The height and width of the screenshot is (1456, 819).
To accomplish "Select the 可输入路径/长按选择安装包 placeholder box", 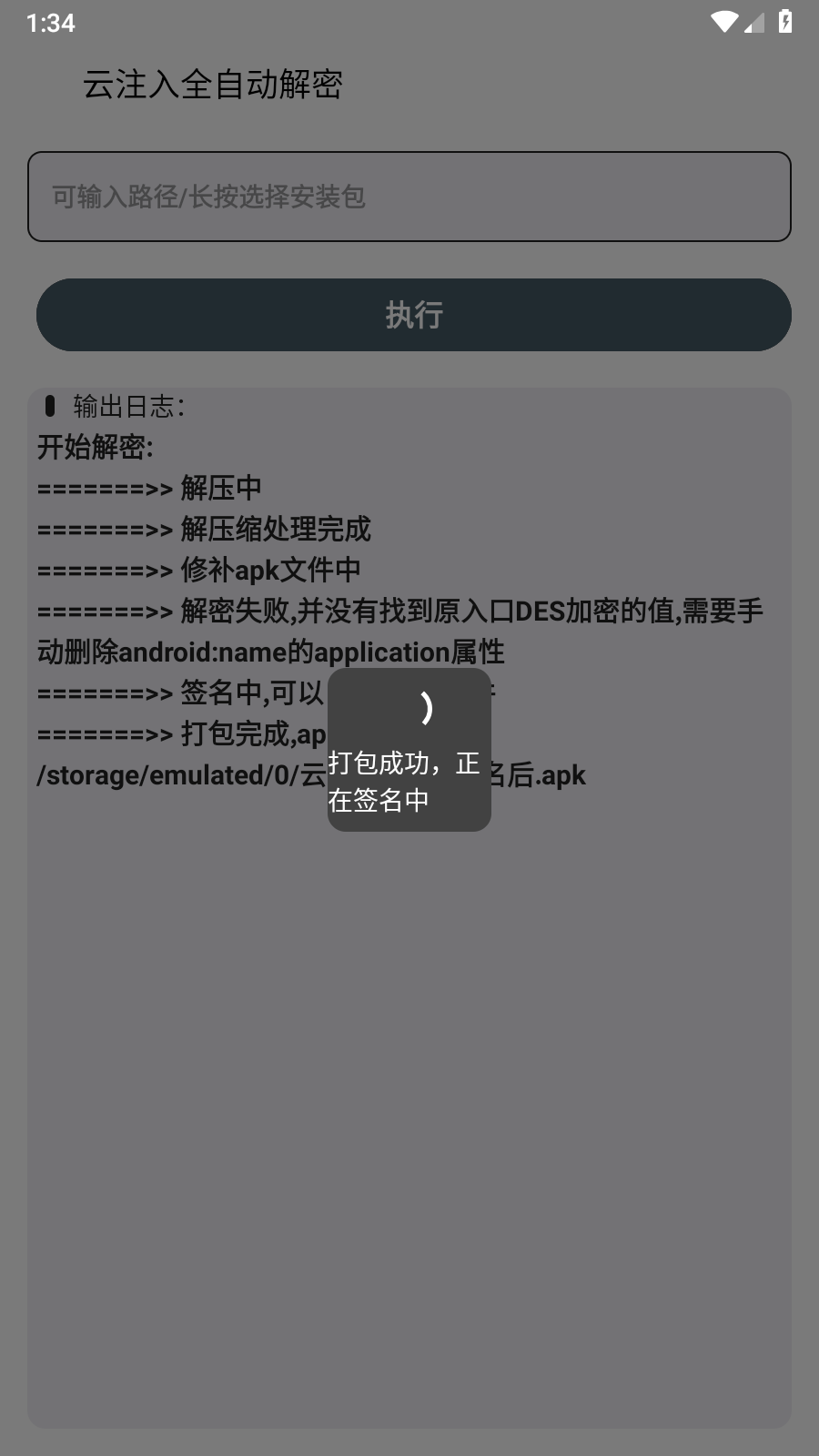I will pos(409,197).
